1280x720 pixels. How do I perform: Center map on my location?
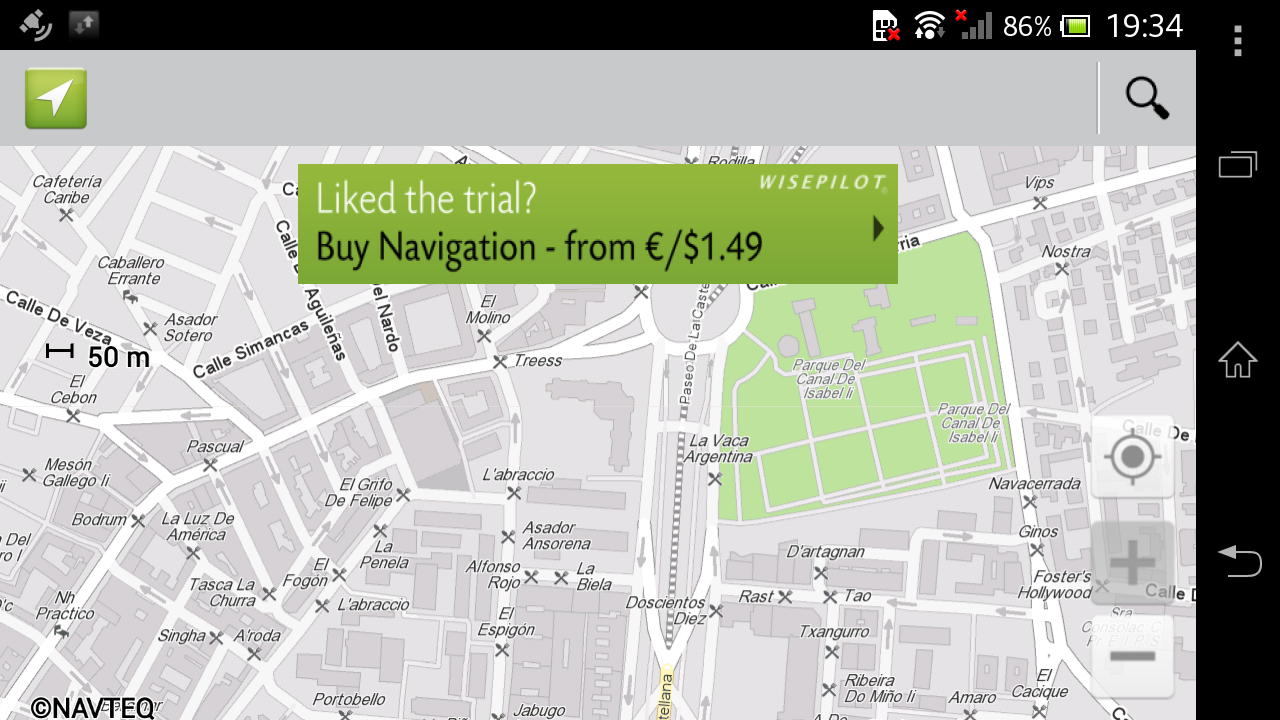coord(1132,458)
